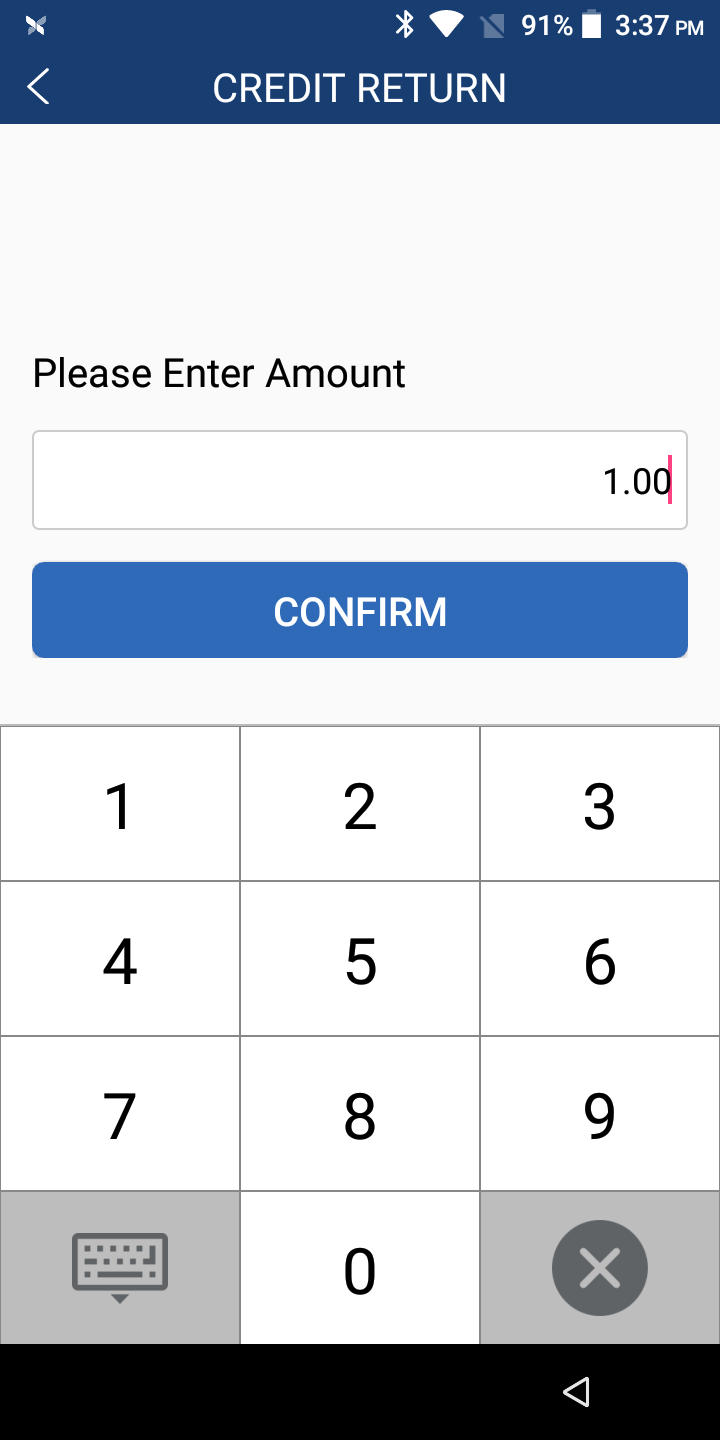
Task: Enter digit 9 on the keypad
Action: click(x=600, y=1115)
